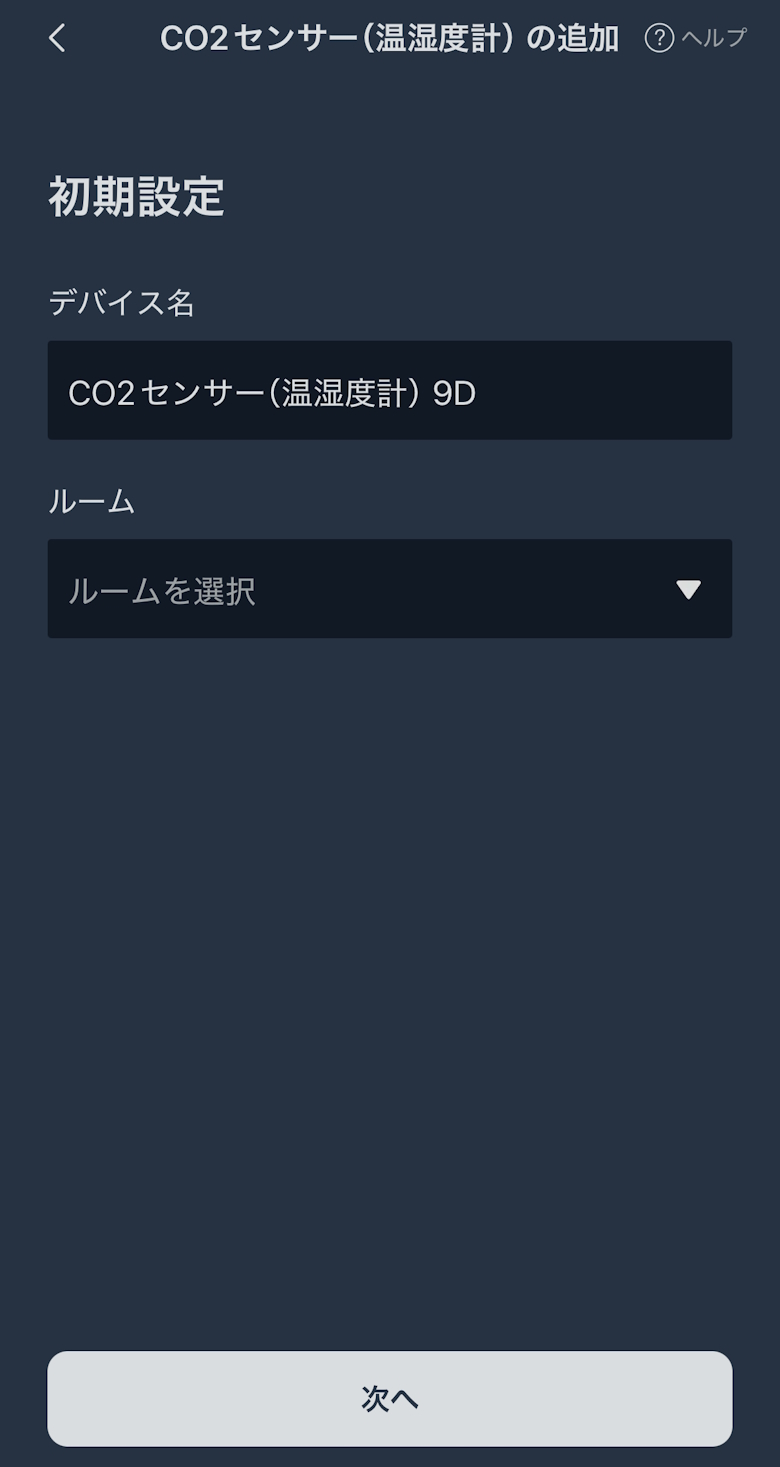This screenshot has width=780, height=1467.
Task: Tap the 次へ button to continue
Action: coord(389,1398)
